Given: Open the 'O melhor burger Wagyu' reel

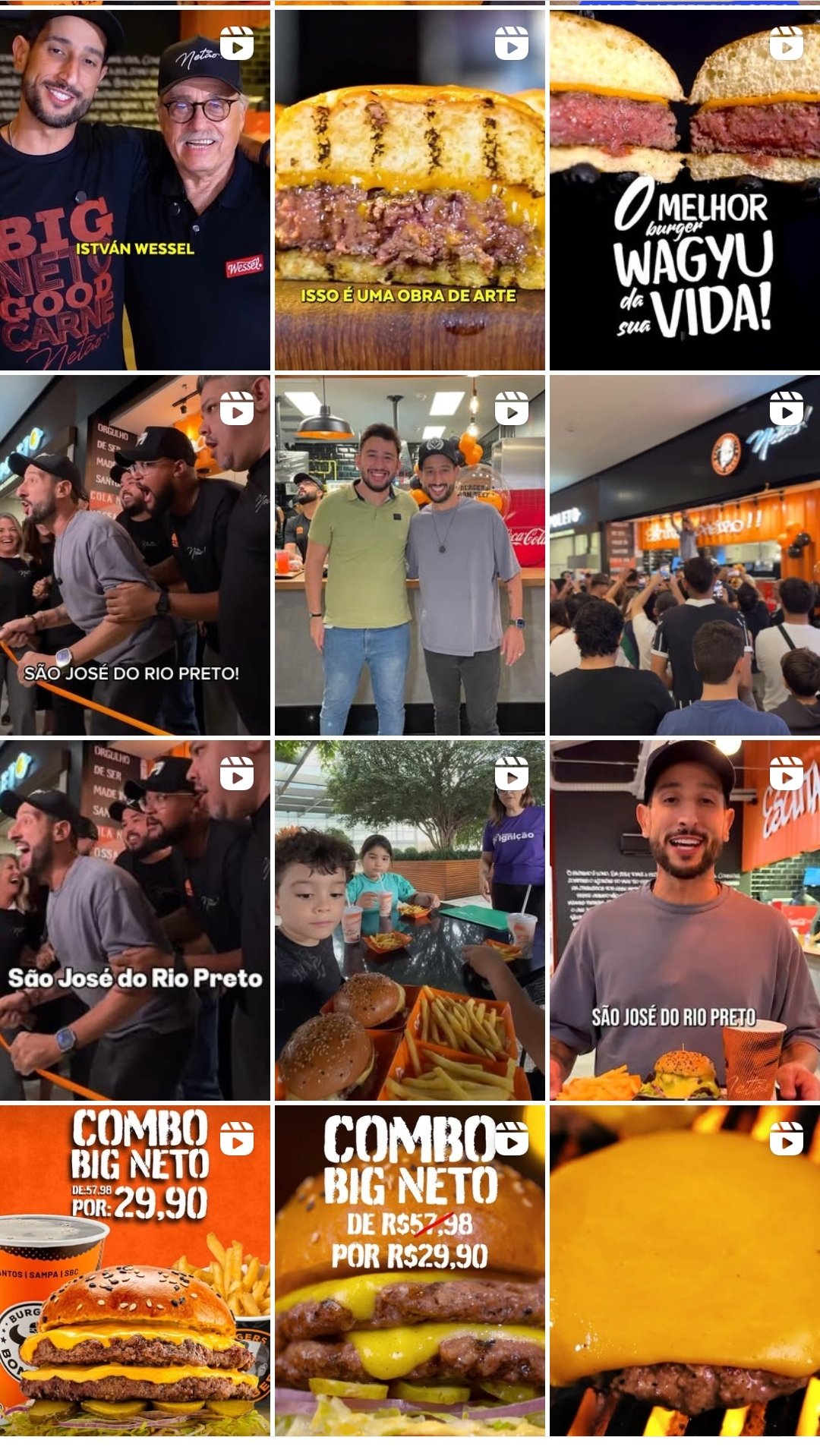Looking at the screenshot, I should tap(685, 190).
